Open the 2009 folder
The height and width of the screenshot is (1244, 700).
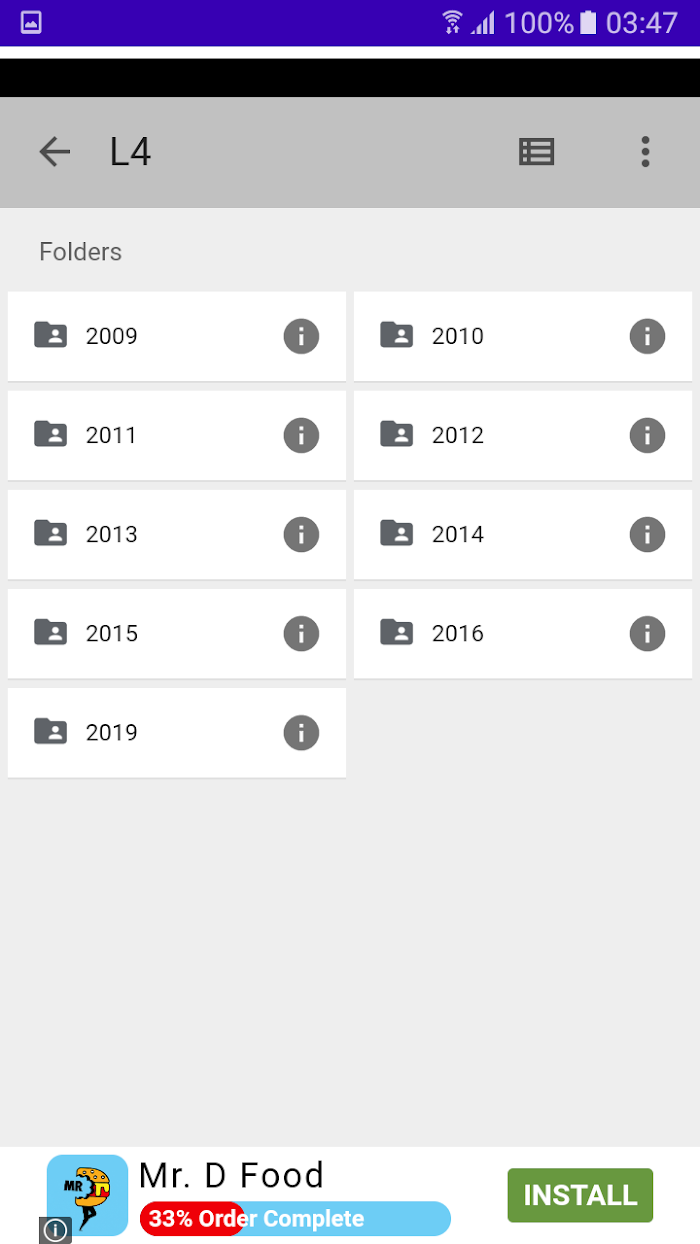click(x=177, y=336)
